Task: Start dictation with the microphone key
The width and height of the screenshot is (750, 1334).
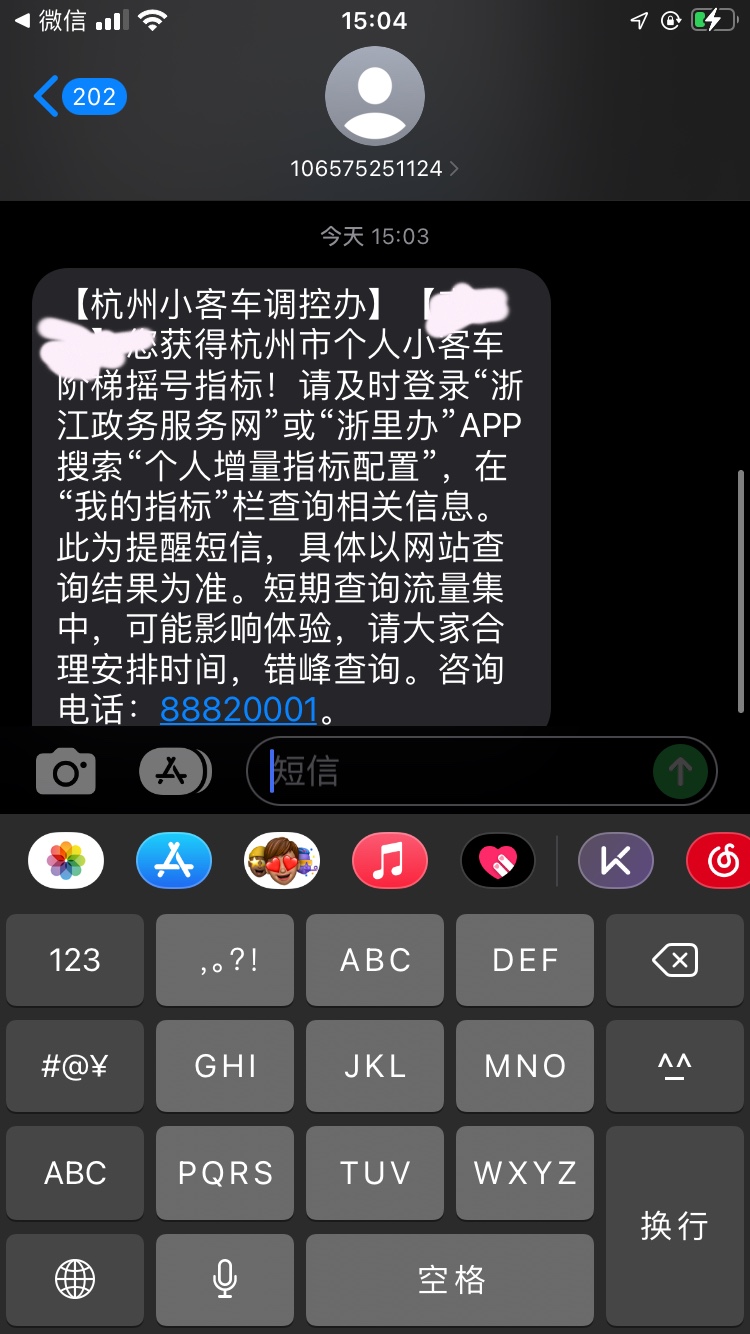Action: pyautogui.click(x=225, y=1279)
